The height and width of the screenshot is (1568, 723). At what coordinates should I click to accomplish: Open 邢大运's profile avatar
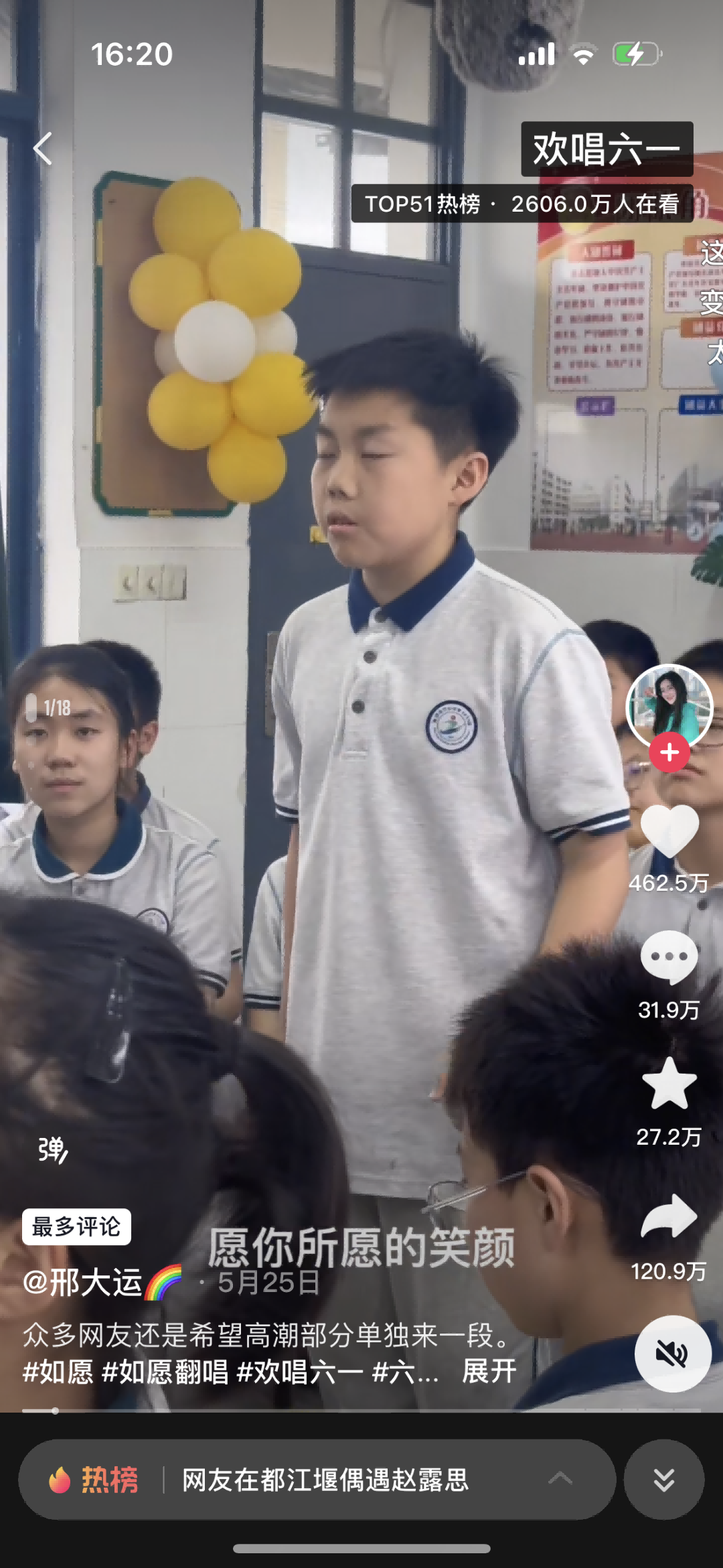tap(668, 706)
